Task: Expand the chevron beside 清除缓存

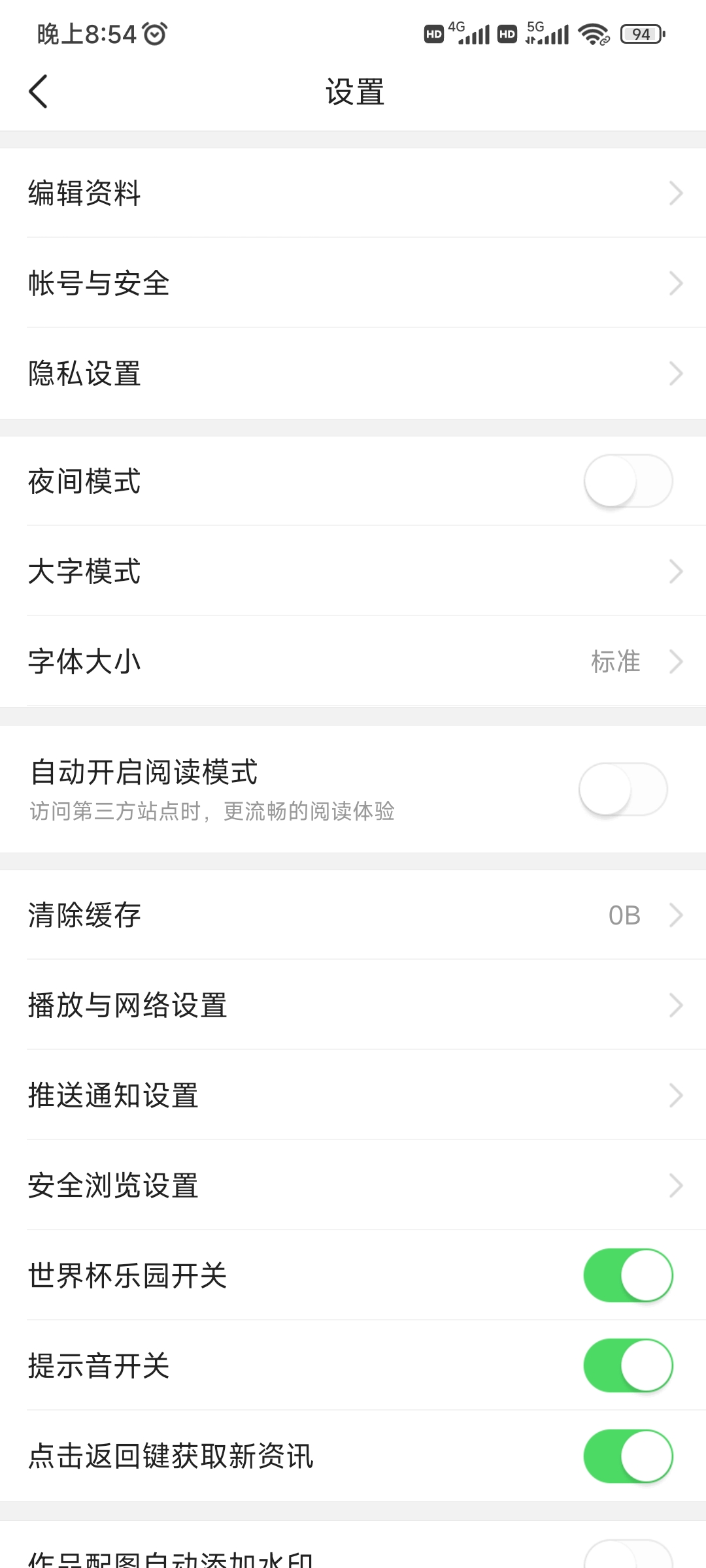Action: (677, 915)
